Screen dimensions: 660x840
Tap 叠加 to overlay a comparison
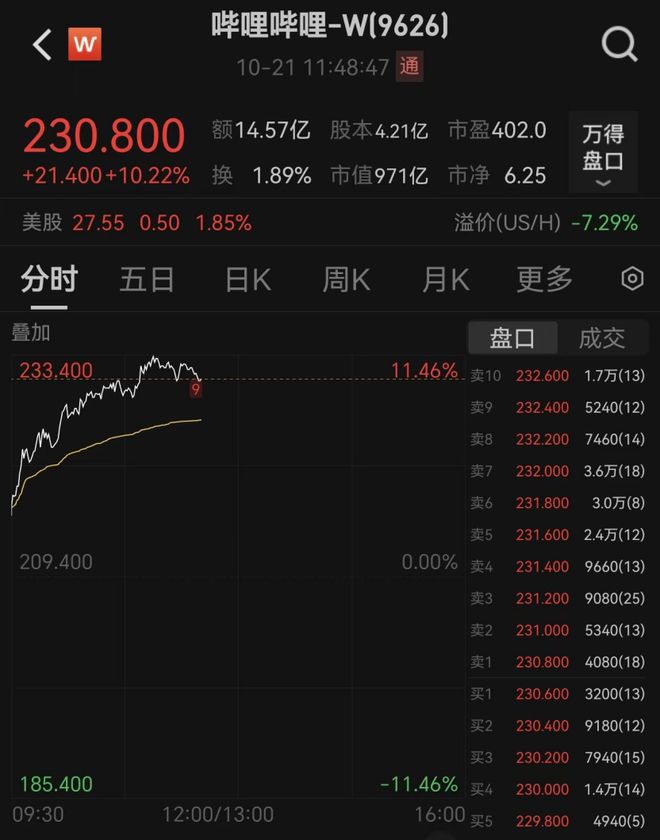pyautogui.click(x=31, y=333)
